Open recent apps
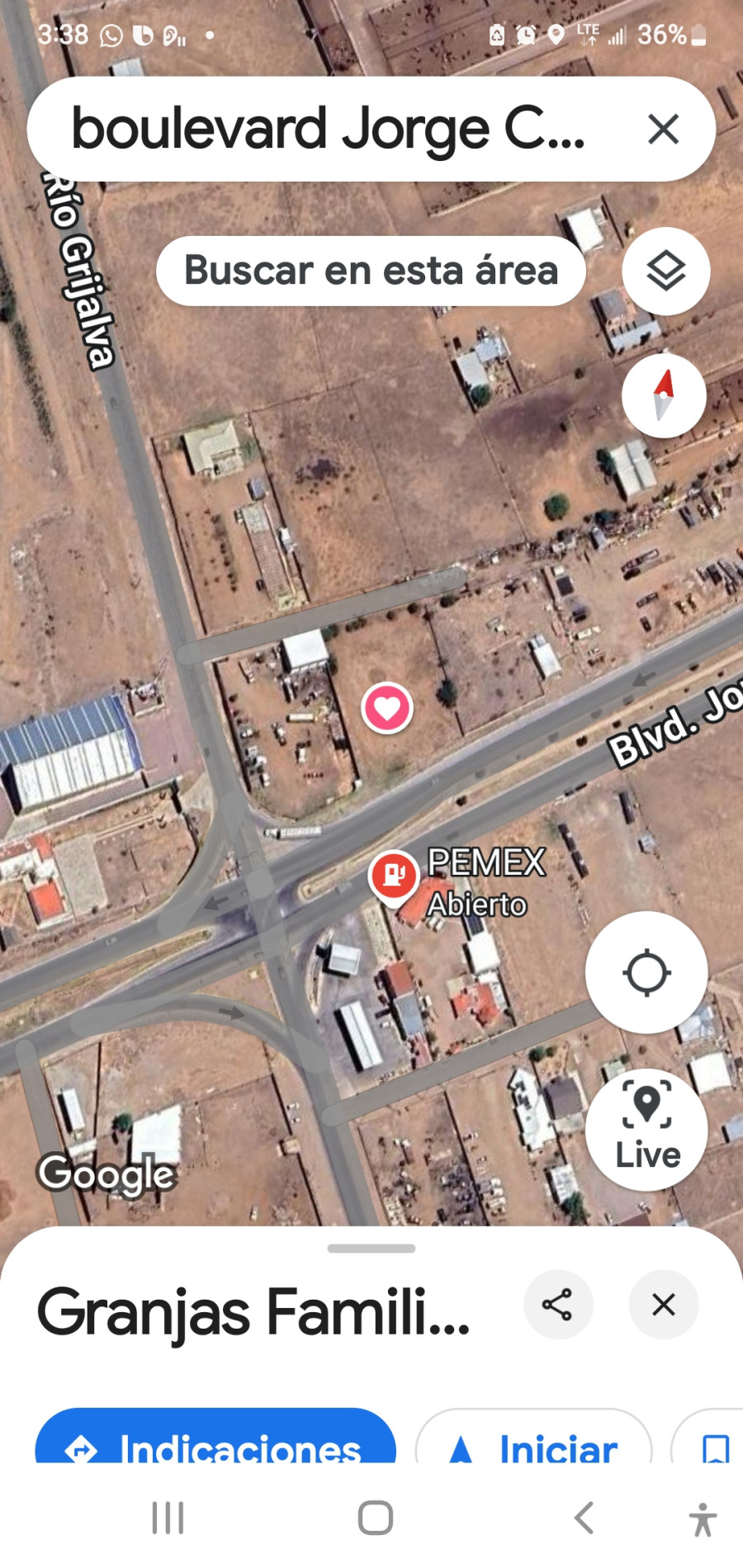Viewport: 743px width, 1568px height. pyautogui.click(x=168, y=1518)
